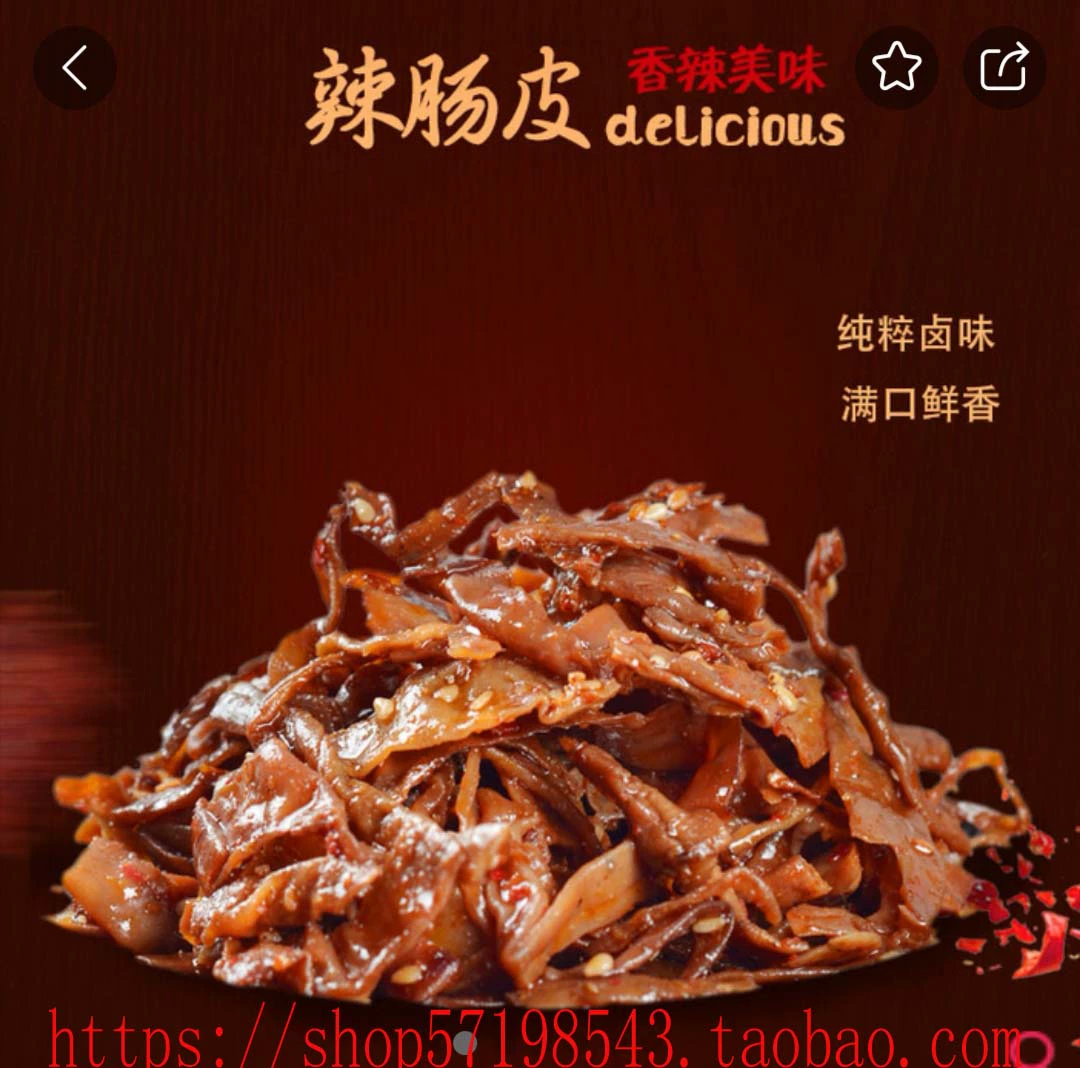Open the spicy casing product image
The image size is (1080, 1068).
540,740
